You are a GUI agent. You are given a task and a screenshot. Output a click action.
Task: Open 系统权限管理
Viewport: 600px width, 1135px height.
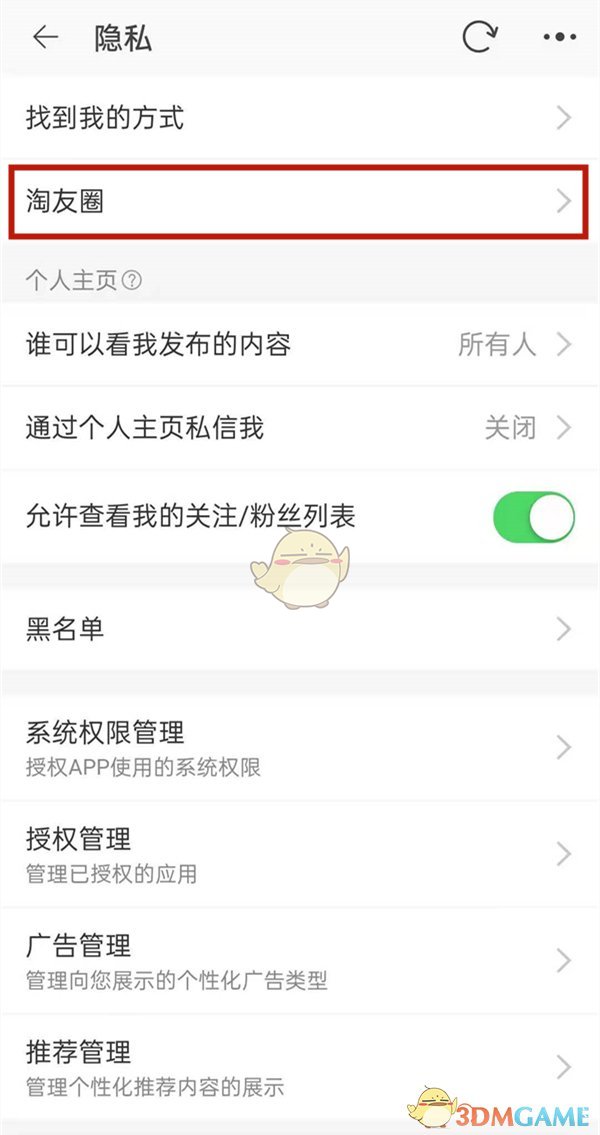(x=300, y=747)
